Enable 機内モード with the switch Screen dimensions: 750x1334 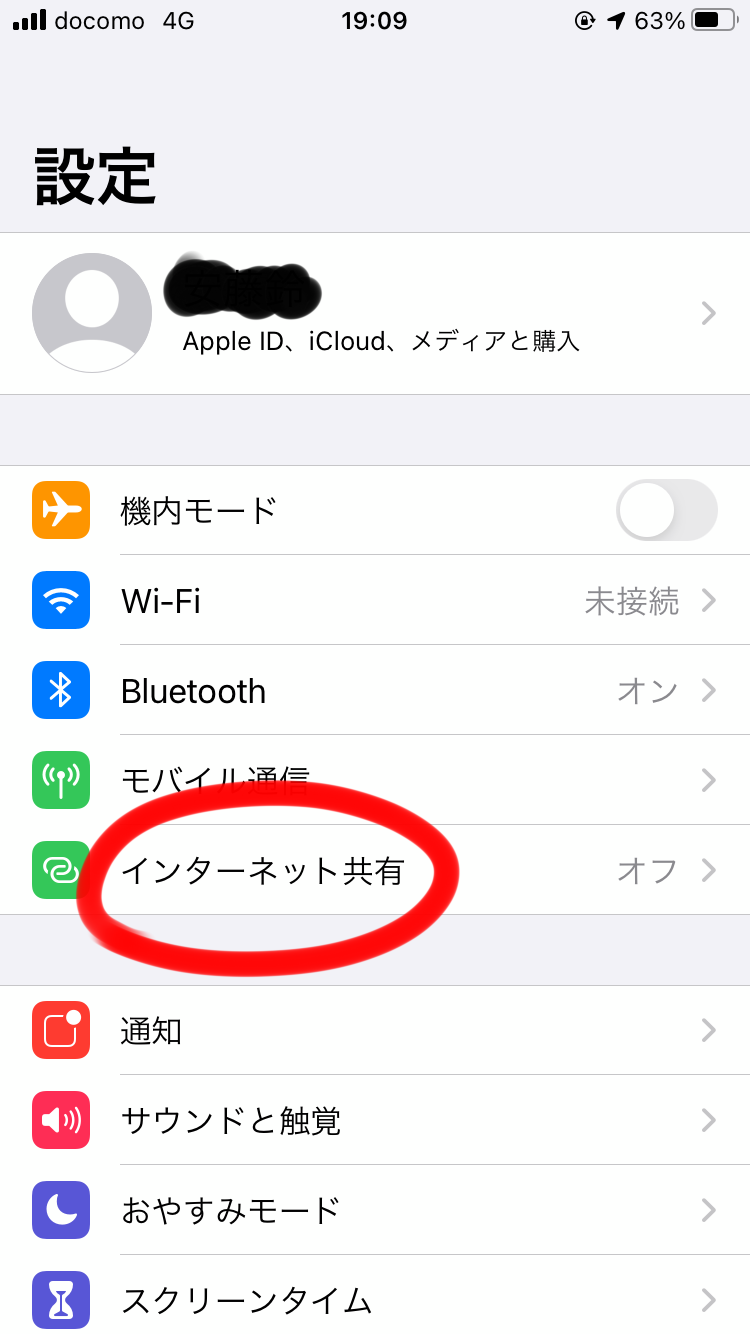665,510
